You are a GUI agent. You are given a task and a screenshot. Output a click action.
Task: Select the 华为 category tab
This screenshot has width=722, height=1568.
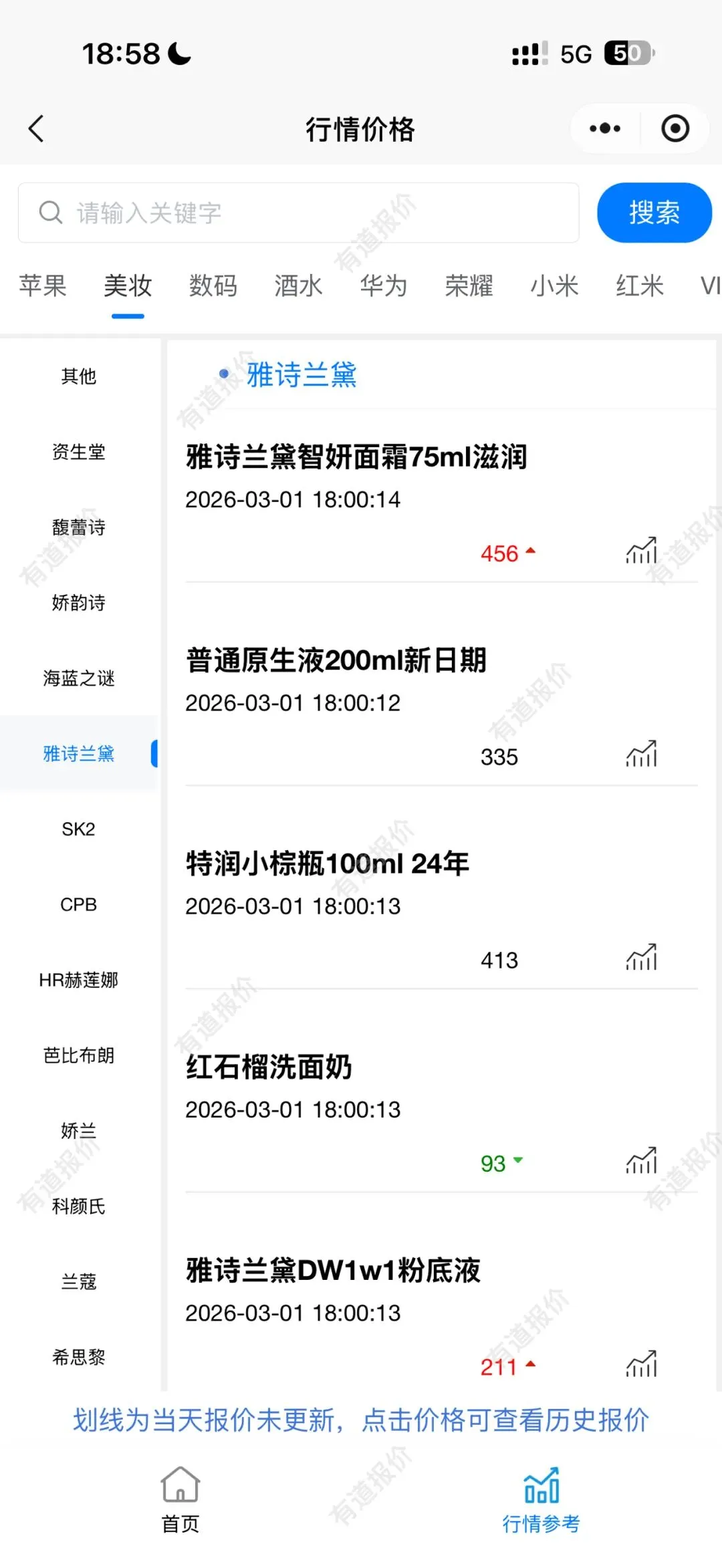pyautogui.click(x=384, y=286)
